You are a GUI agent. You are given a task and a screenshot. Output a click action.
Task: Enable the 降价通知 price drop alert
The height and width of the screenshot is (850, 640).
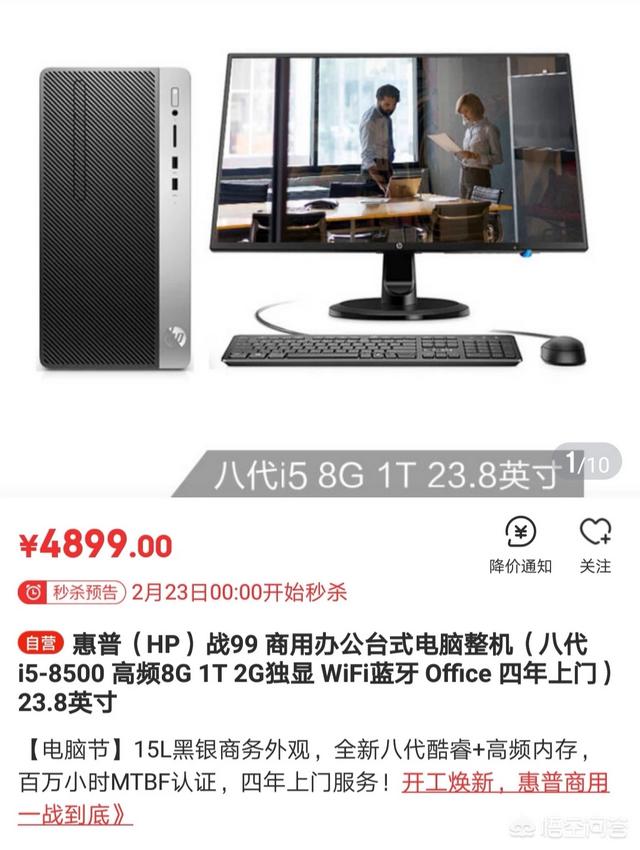click(x=520, y=545)
